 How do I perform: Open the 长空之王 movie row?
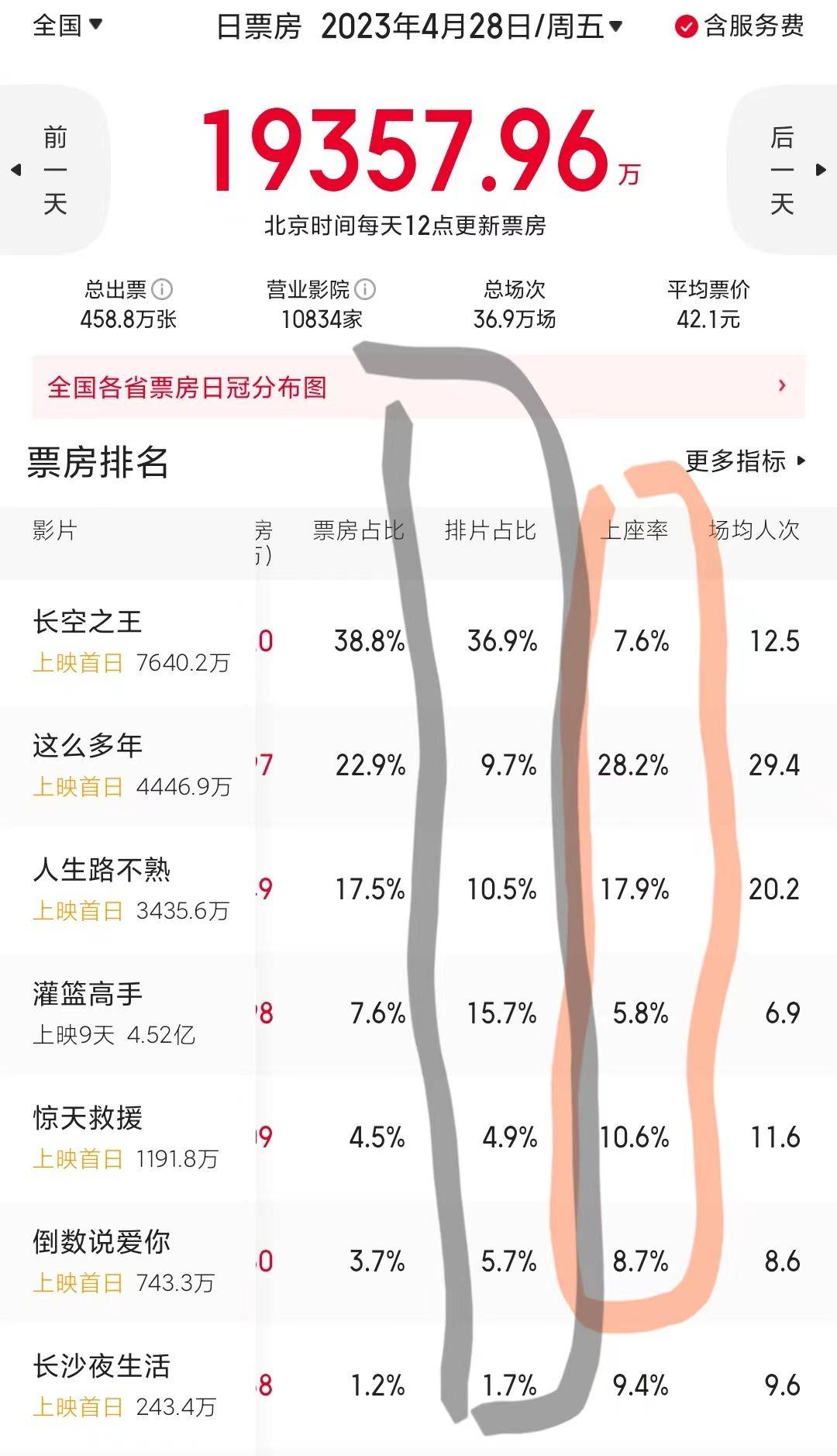[x=418, y=642]
